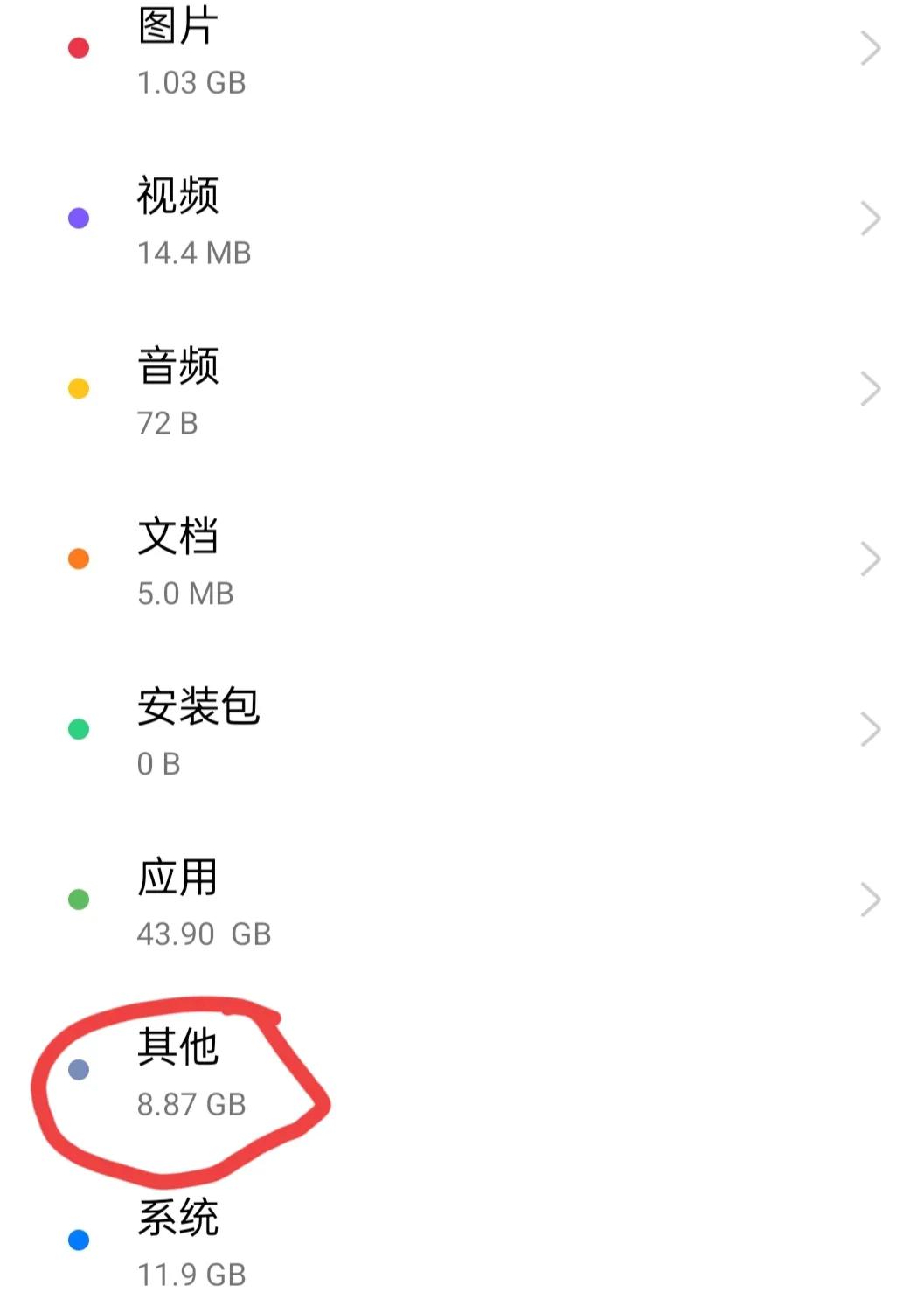This screenshot has width=924, height=1299.
Task: Click the gray dot icon beside 其他
Action: pos(79,1068)
